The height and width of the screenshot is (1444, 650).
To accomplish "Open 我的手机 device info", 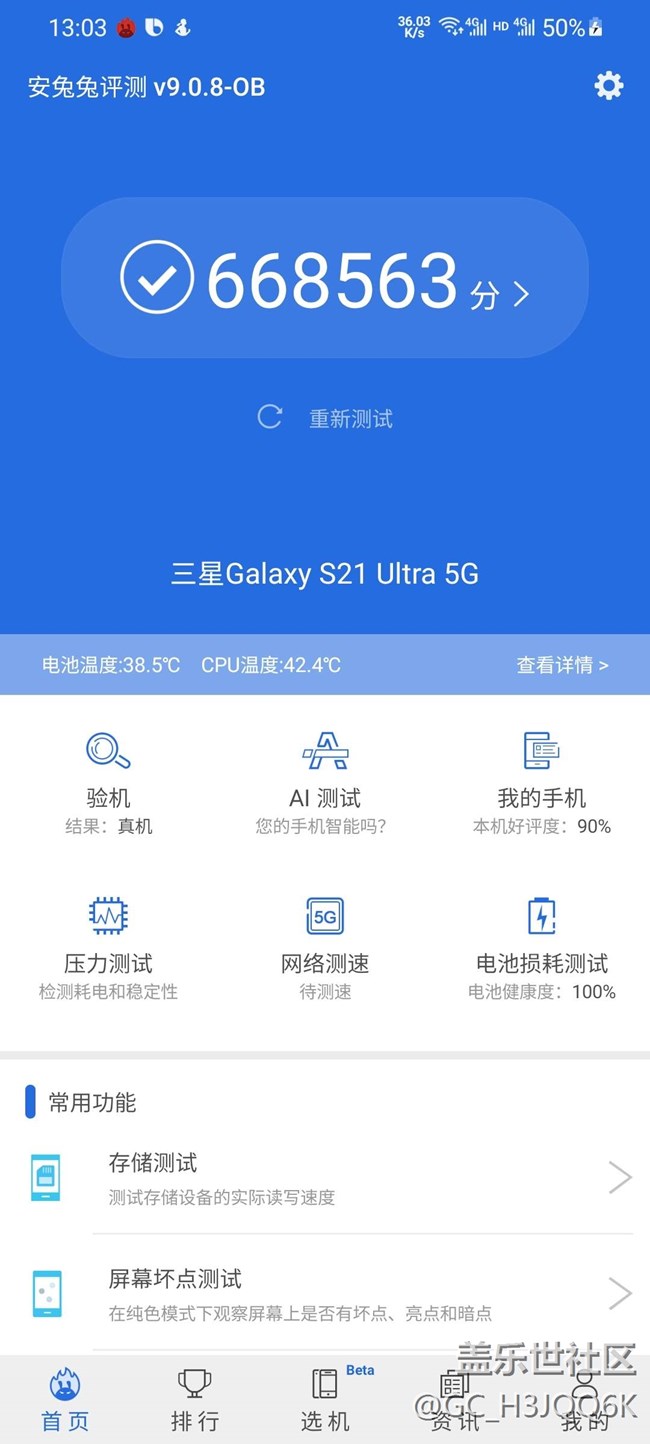I will point(541,783).
